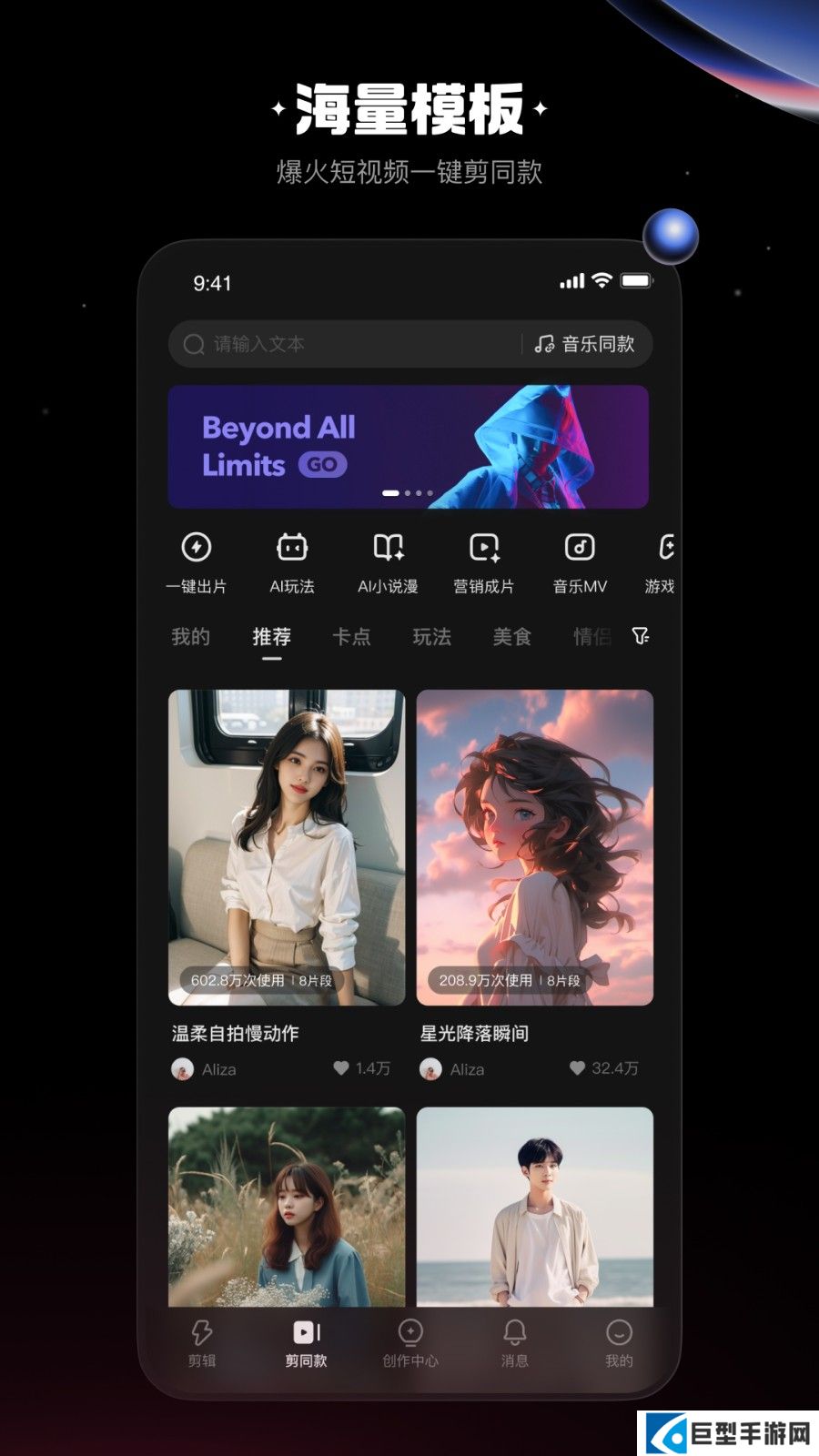This screenshot has width=819, height=1456.
Task: Open 创作中心 from bottom navigation
Action: [x=413, y=1342]
